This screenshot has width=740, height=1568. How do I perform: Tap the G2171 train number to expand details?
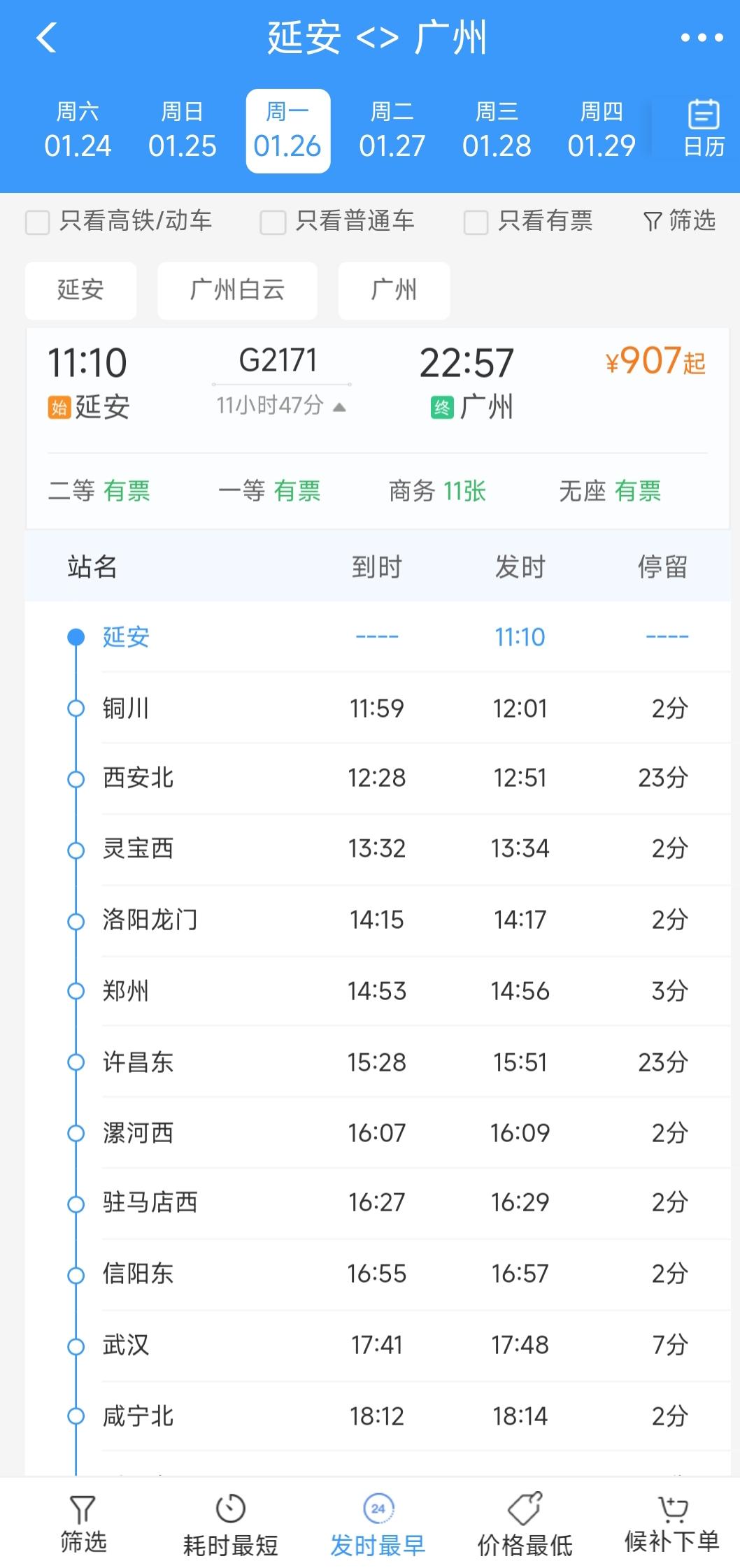(x=279, y=361)
